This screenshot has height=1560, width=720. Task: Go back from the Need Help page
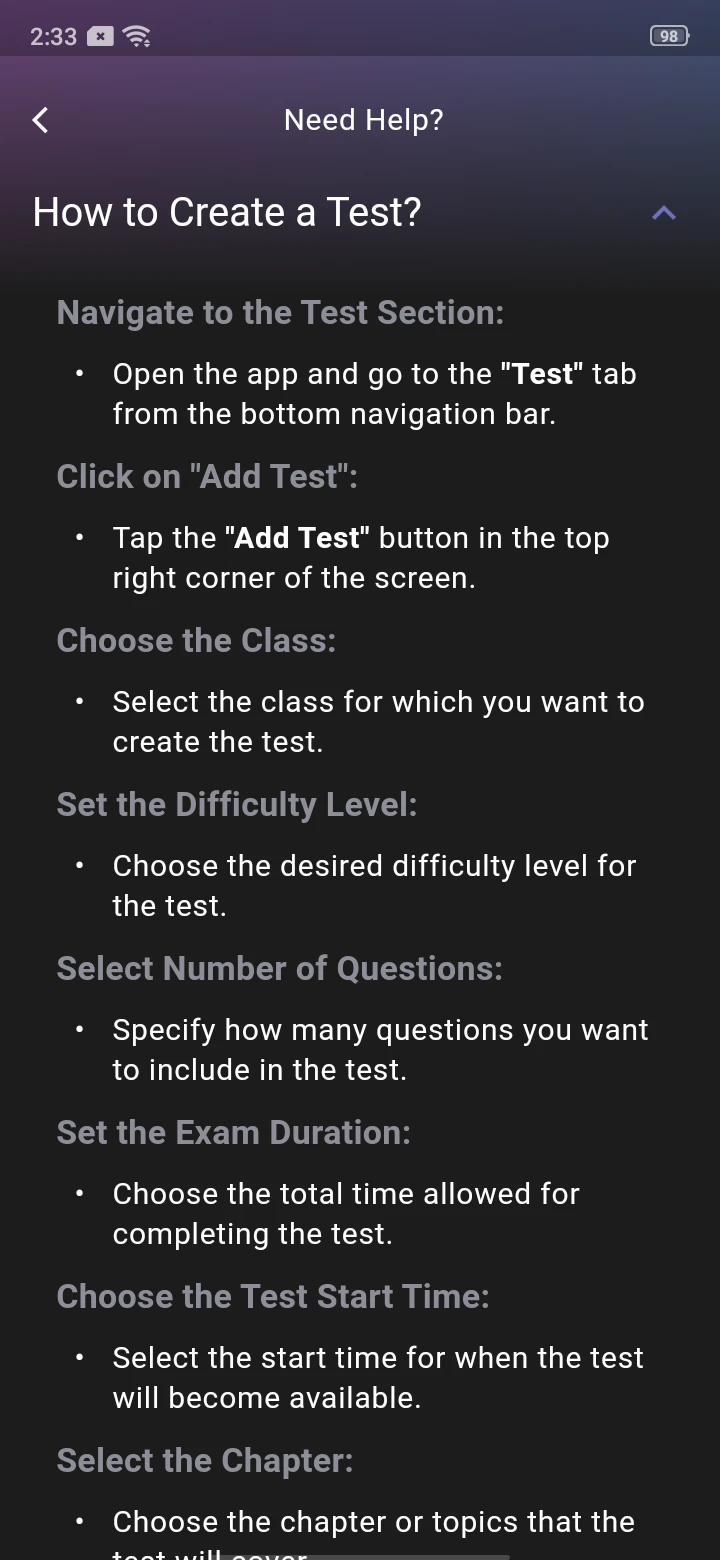[x=41, y=120]
